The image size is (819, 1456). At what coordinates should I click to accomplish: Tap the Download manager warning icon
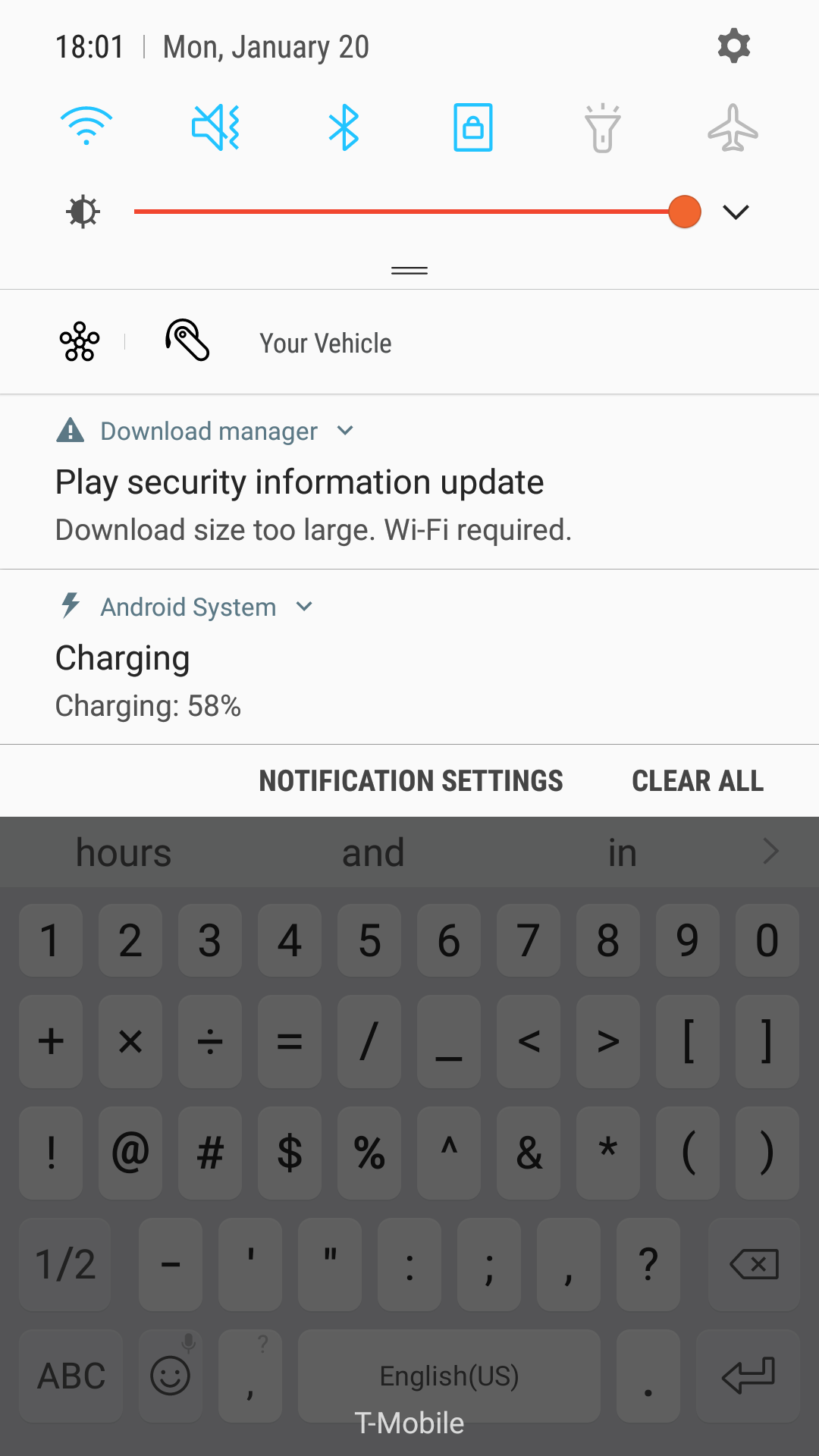pos(71,430)
